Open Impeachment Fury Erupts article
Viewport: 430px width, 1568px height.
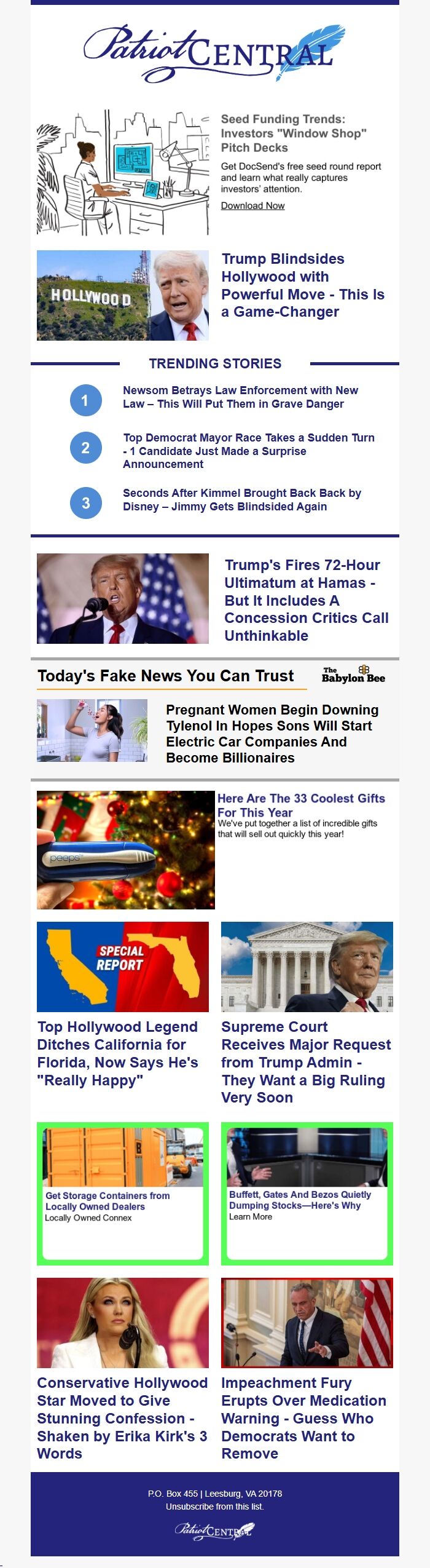coord(303,1418)
